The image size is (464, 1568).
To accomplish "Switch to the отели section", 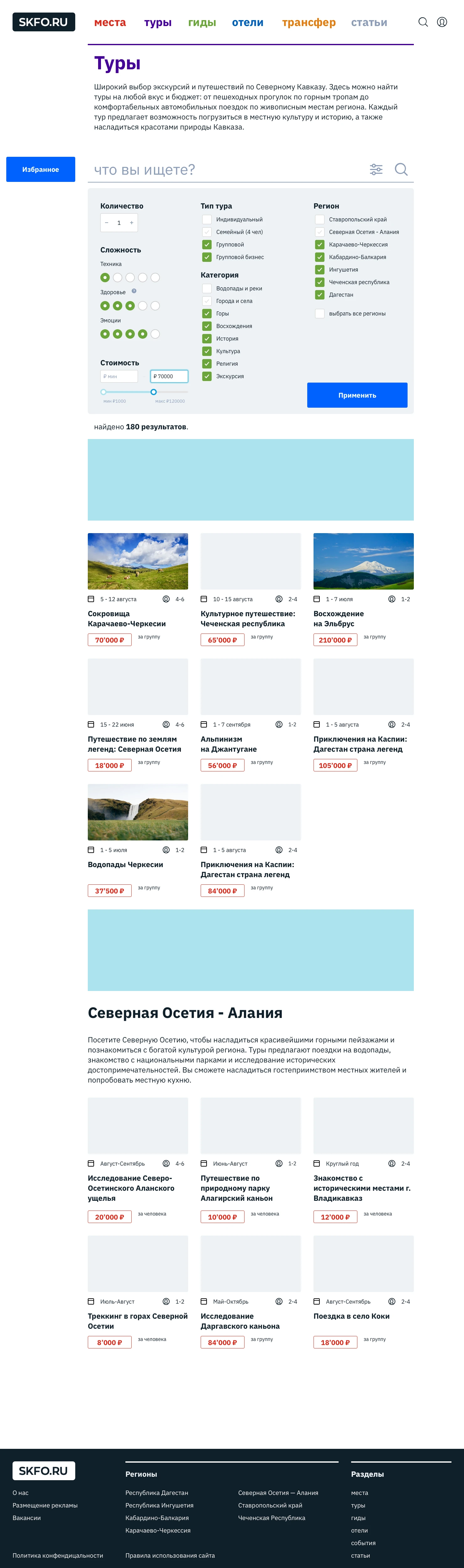I will tap(247, 23).
